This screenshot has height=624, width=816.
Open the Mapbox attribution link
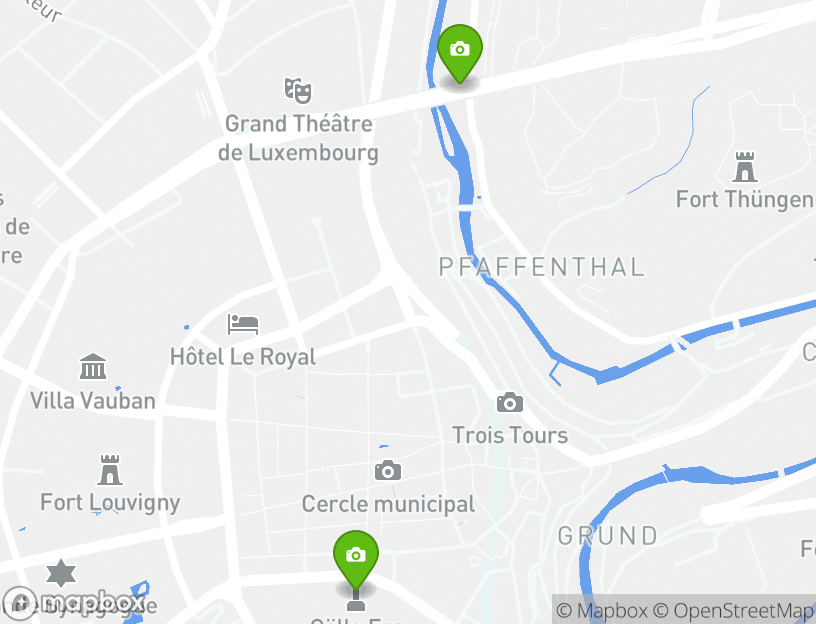click(603, 610)
